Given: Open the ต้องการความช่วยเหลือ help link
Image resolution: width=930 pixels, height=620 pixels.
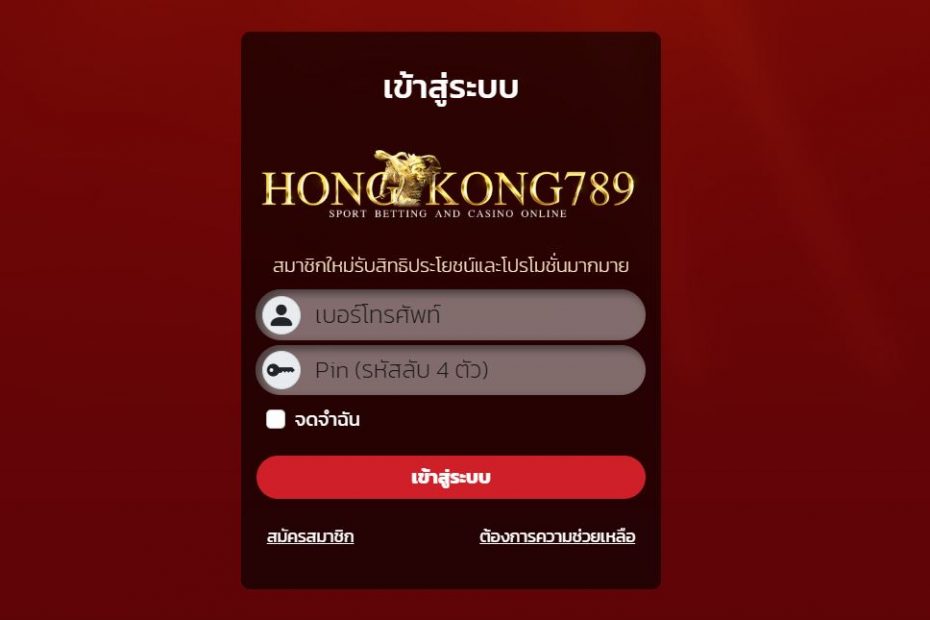Looking at the screenshot, I should (557, 537).
